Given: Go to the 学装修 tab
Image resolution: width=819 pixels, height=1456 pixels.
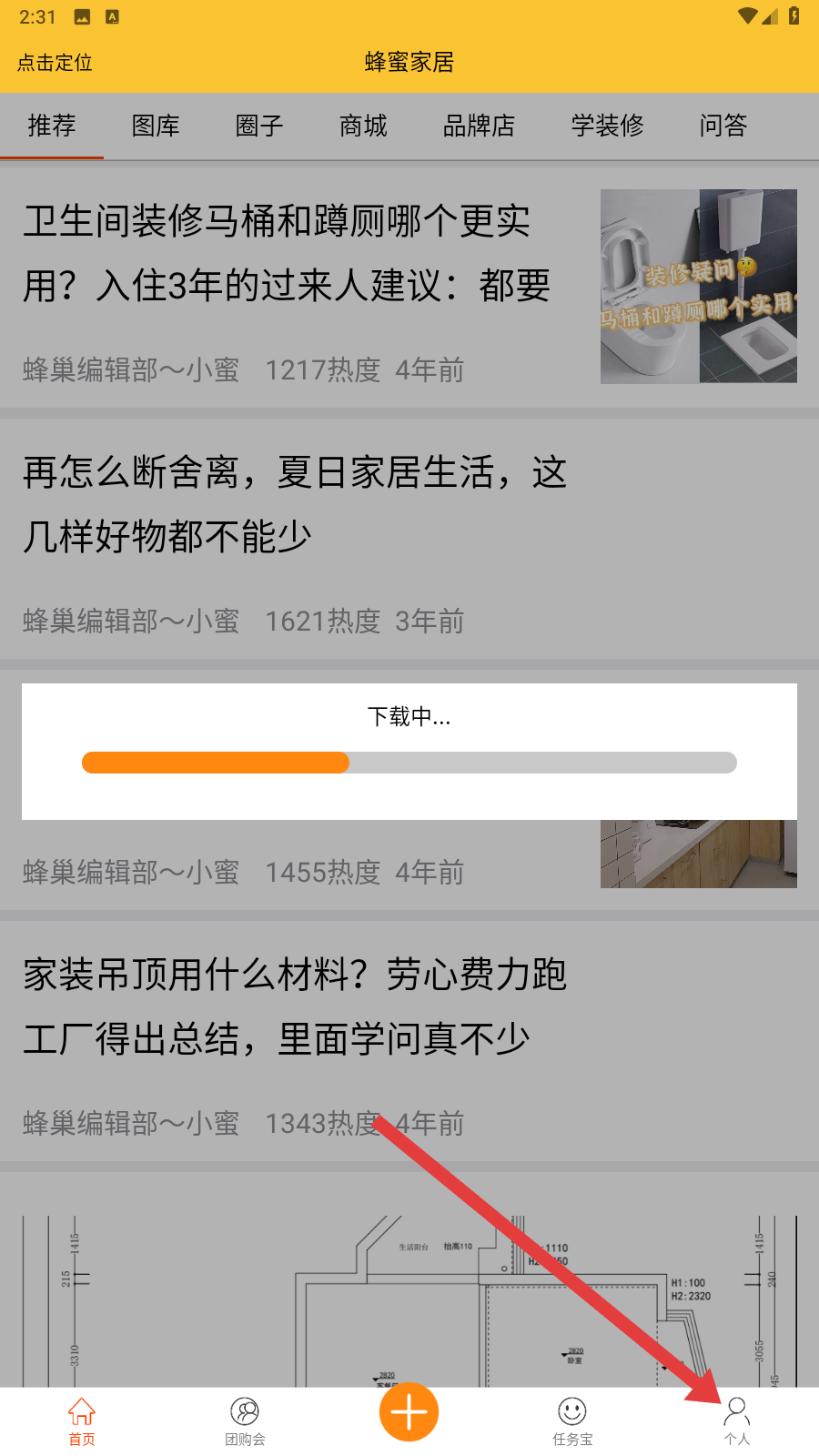Looking at the screenshot, I should tap(607, 126).
